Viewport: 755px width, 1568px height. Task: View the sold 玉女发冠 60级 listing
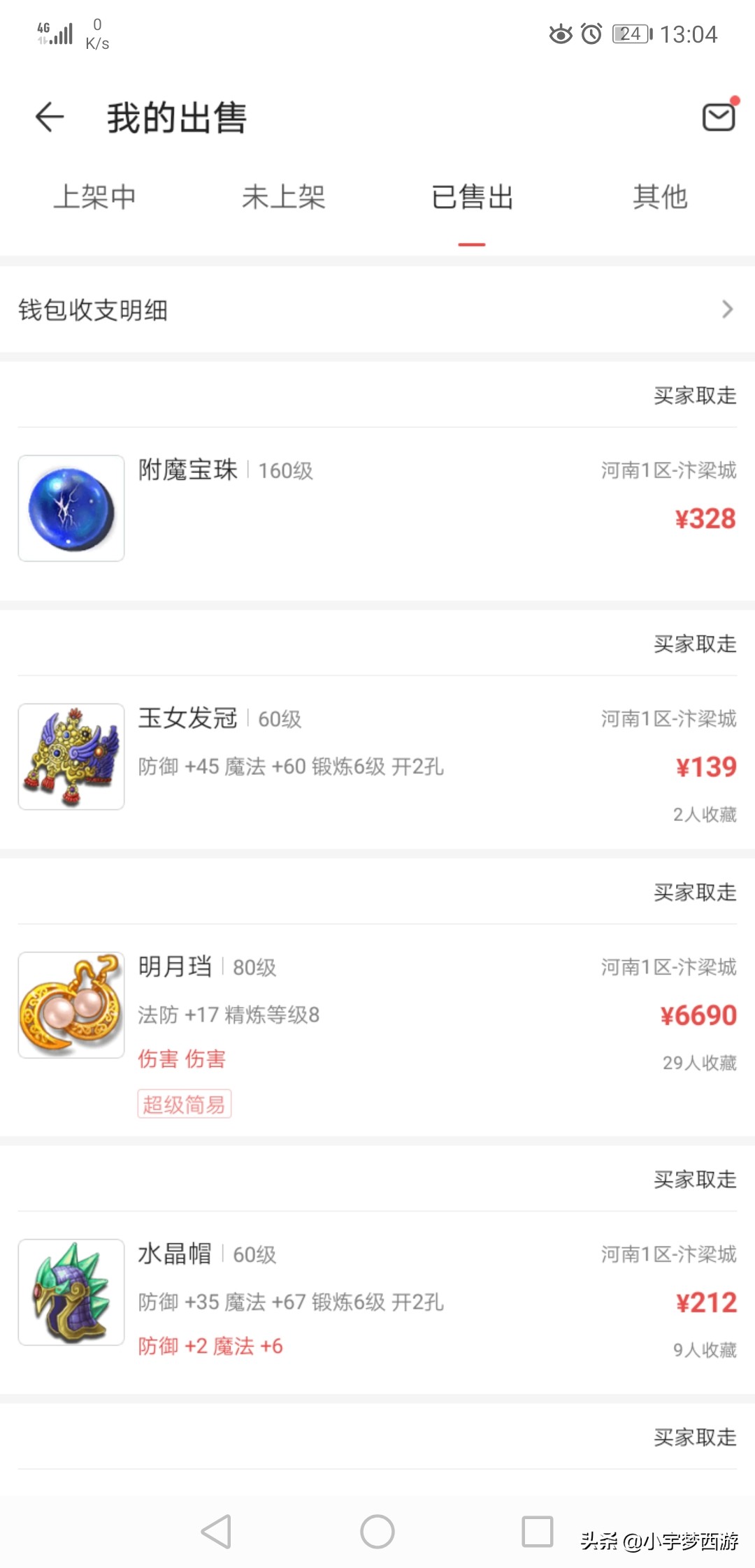click(x=377, y=757)
